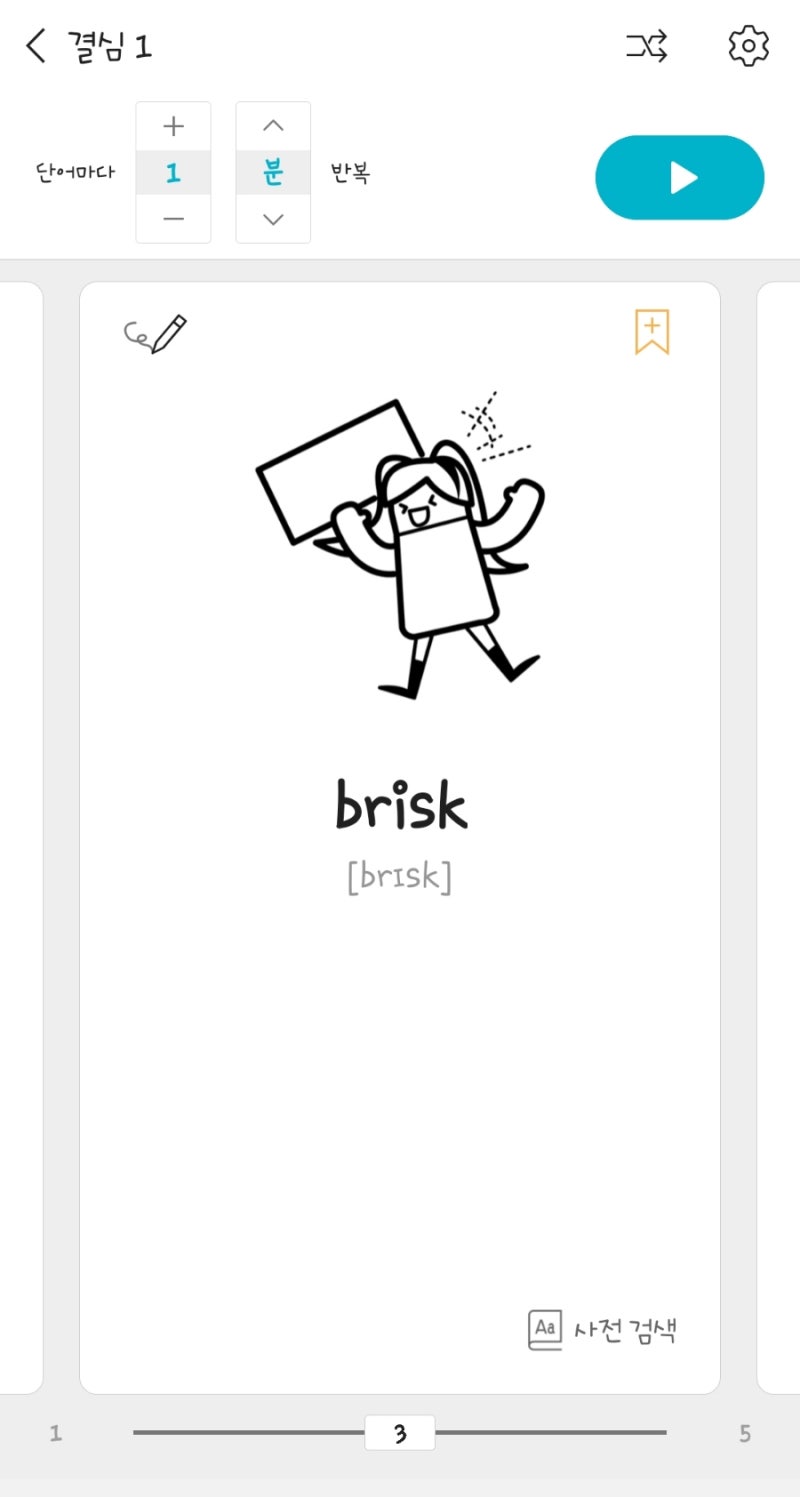Open the settings gear
Image resolution: width=800 pixels, height=1497 pixels.
748,46
